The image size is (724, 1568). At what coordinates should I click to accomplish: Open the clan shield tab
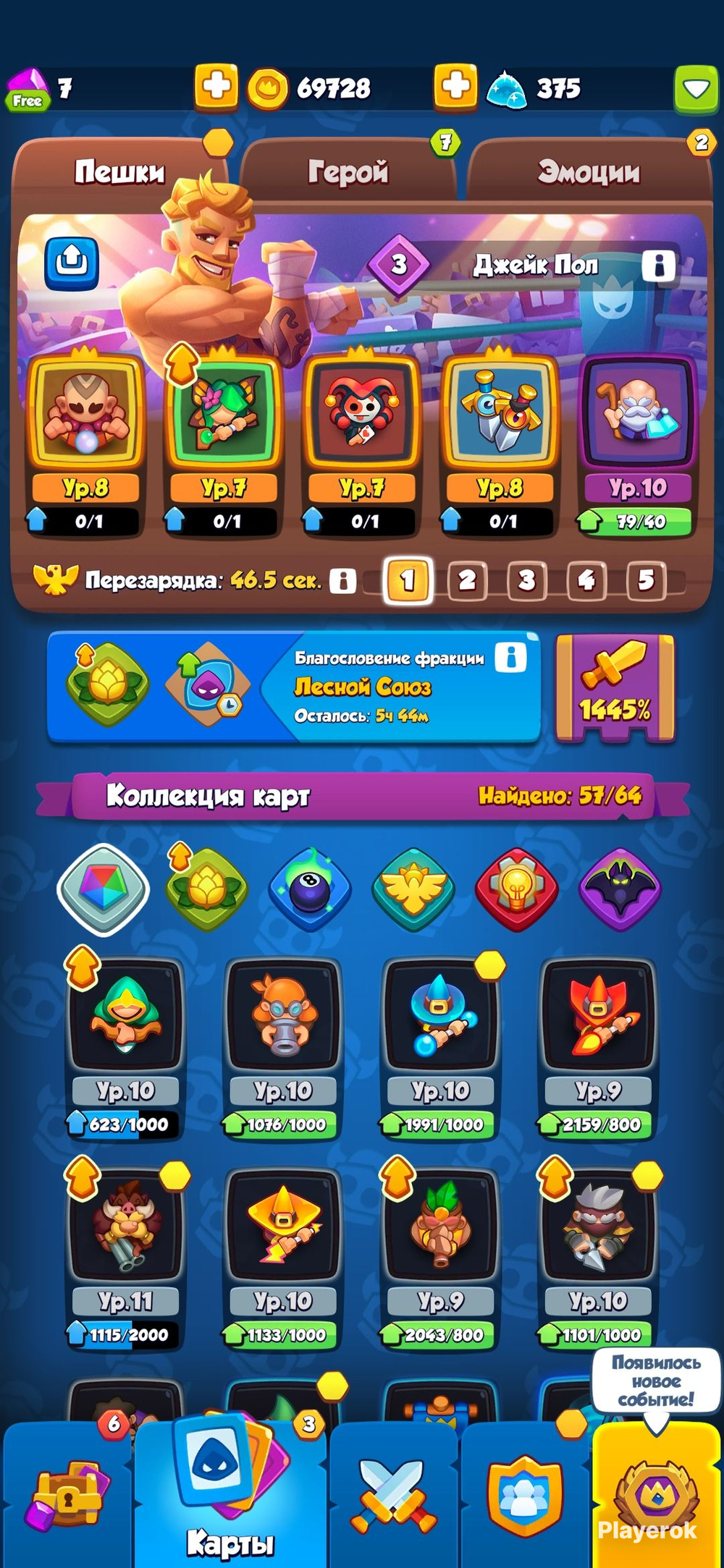pos(526,1496)
